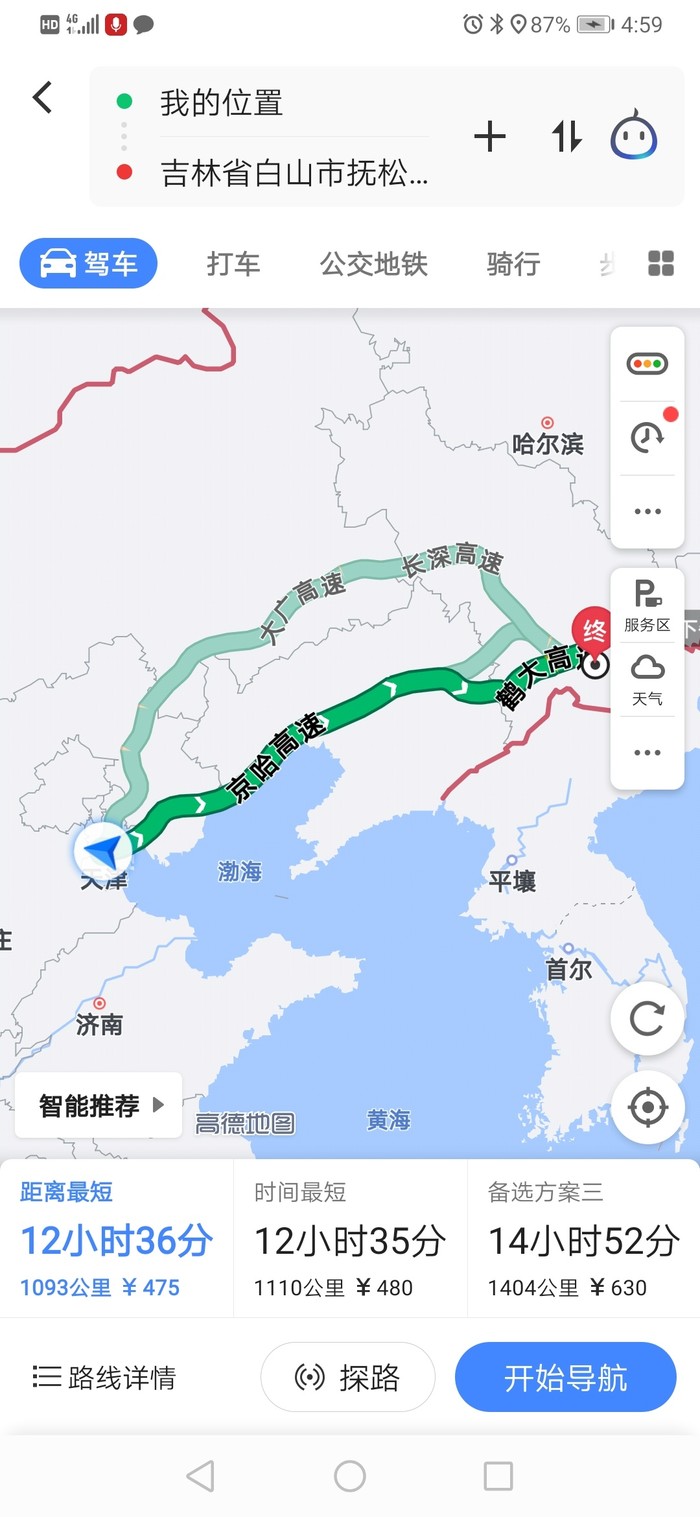The image size is (700, 1517).
Task: Swap the start and destination
Action: tap(566, 137)
